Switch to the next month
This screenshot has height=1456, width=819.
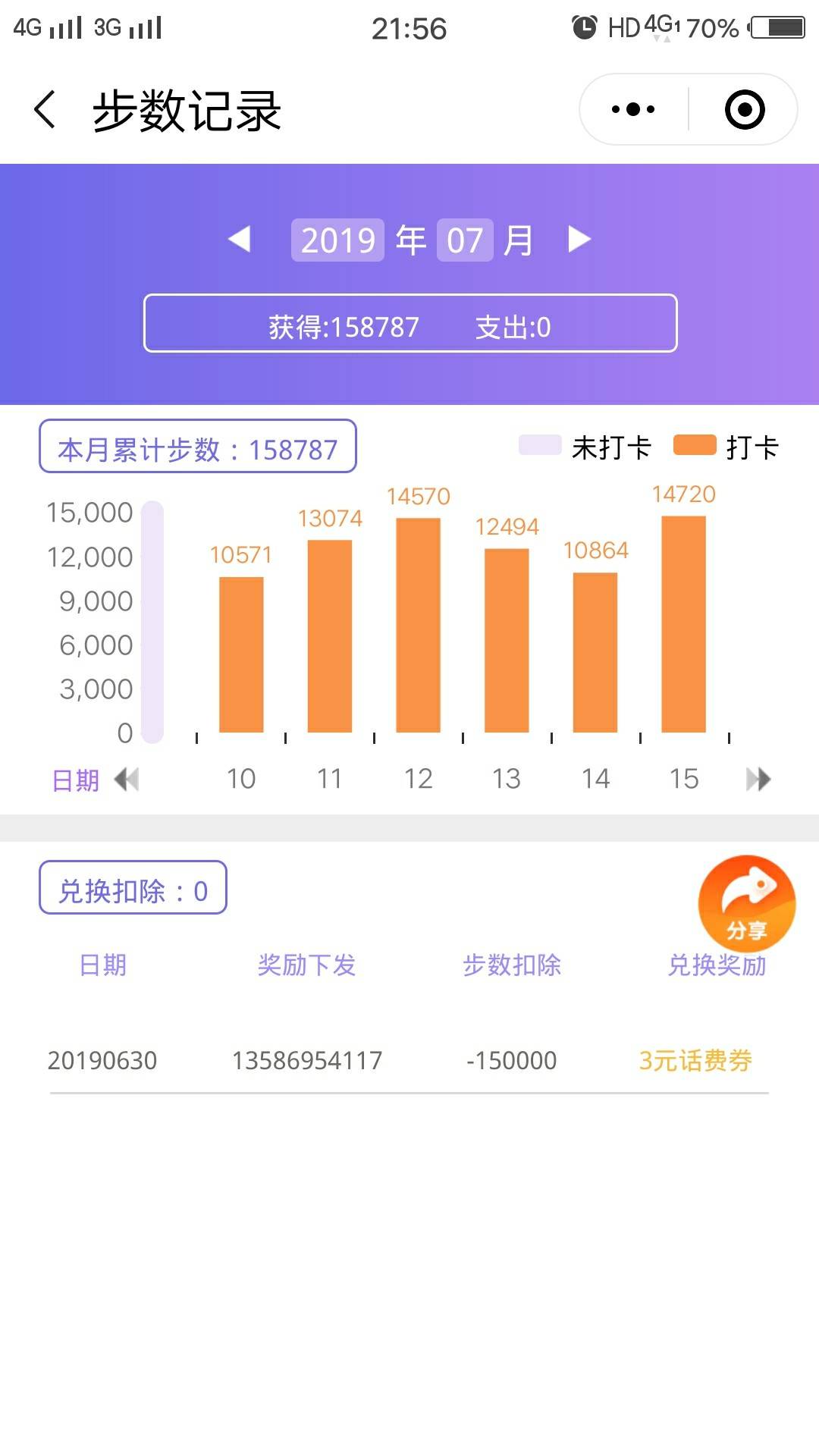[x=579, y=240]
